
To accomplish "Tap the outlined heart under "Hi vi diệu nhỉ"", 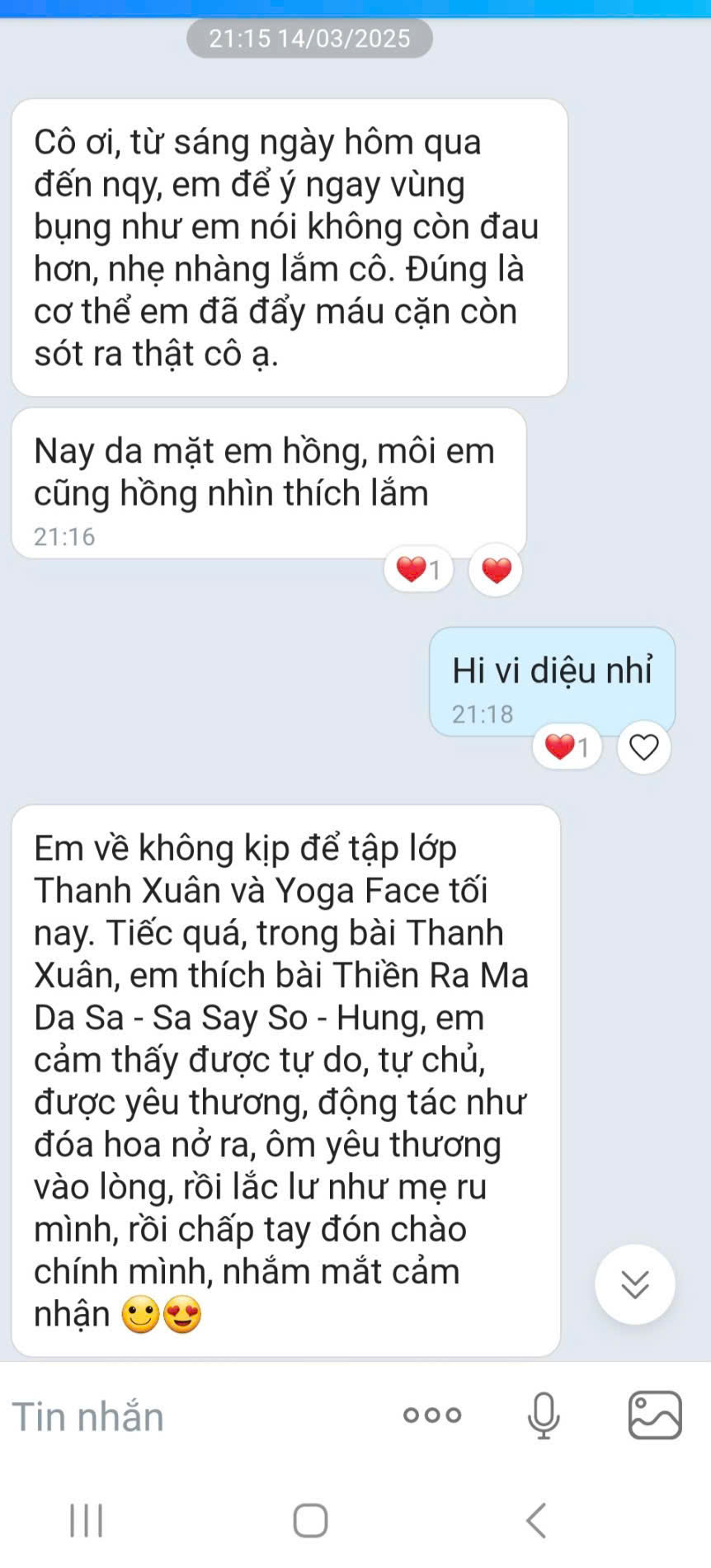I will [x=644, y=747].
